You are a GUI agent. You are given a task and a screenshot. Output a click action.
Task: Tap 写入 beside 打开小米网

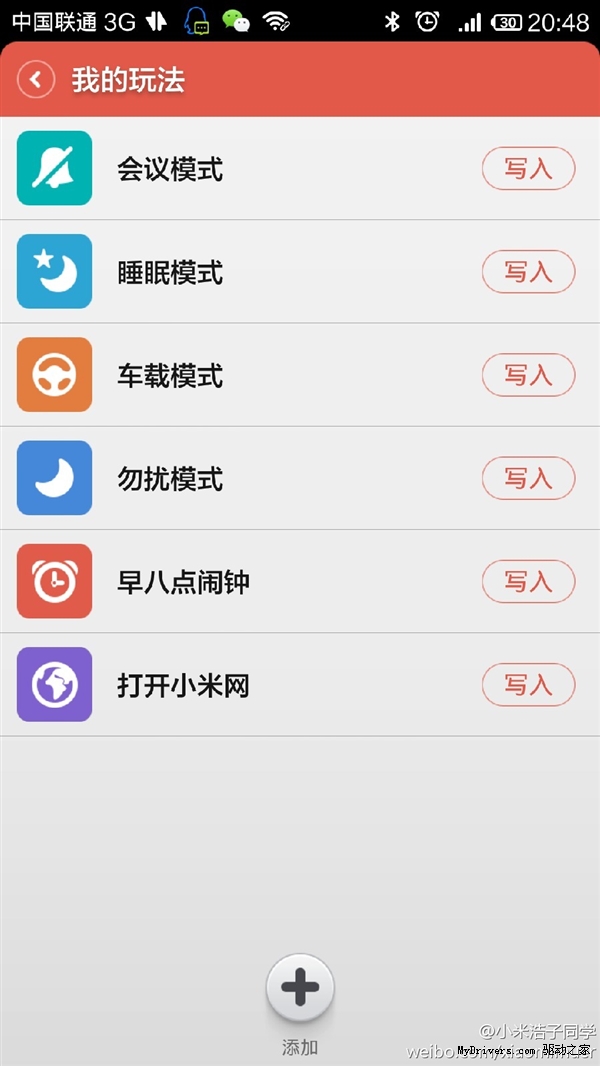529,685
